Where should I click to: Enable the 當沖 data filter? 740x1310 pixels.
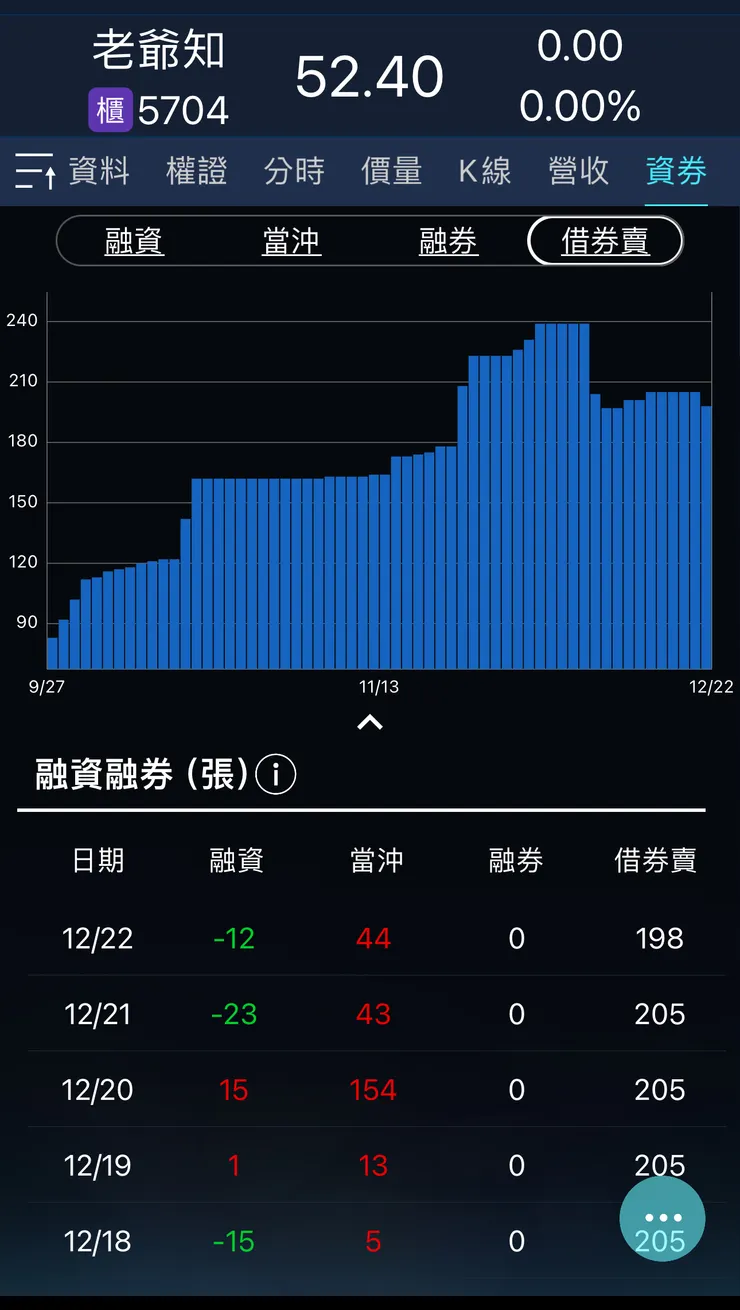pos(291,241)
